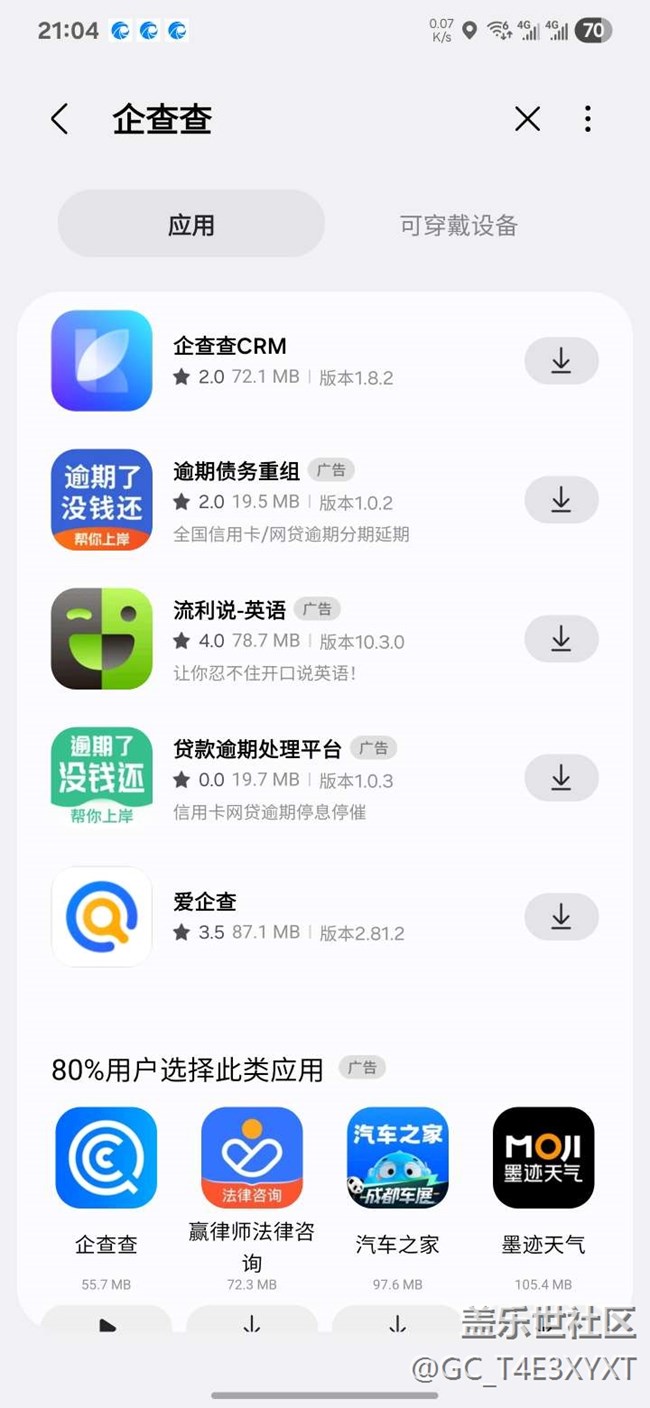Download 逾期债务重组
The height and width of the screenshot is (1408, 650).
click(561, 500)
